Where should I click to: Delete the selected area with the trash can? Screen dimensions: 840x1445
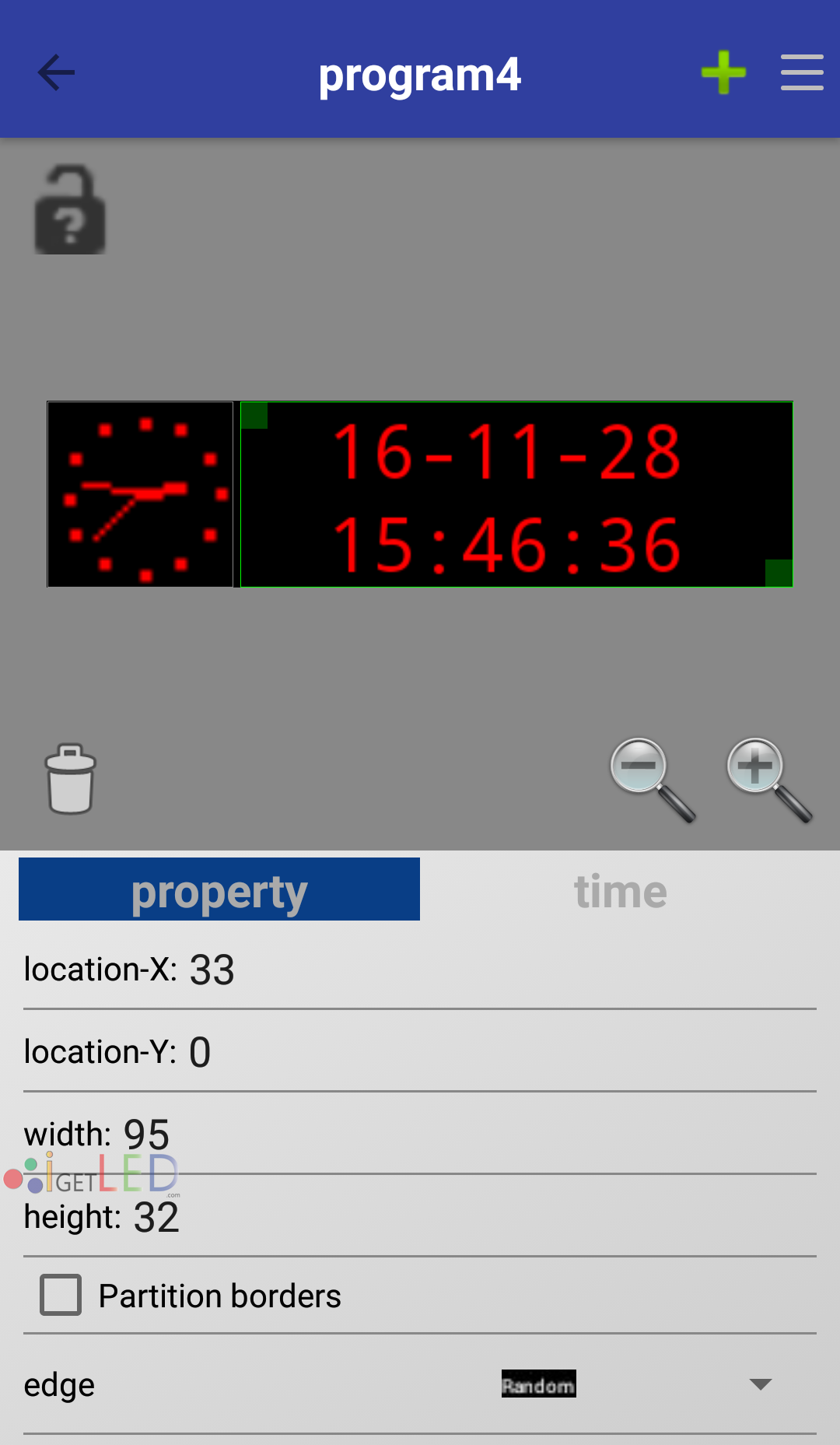click(71, 779)
